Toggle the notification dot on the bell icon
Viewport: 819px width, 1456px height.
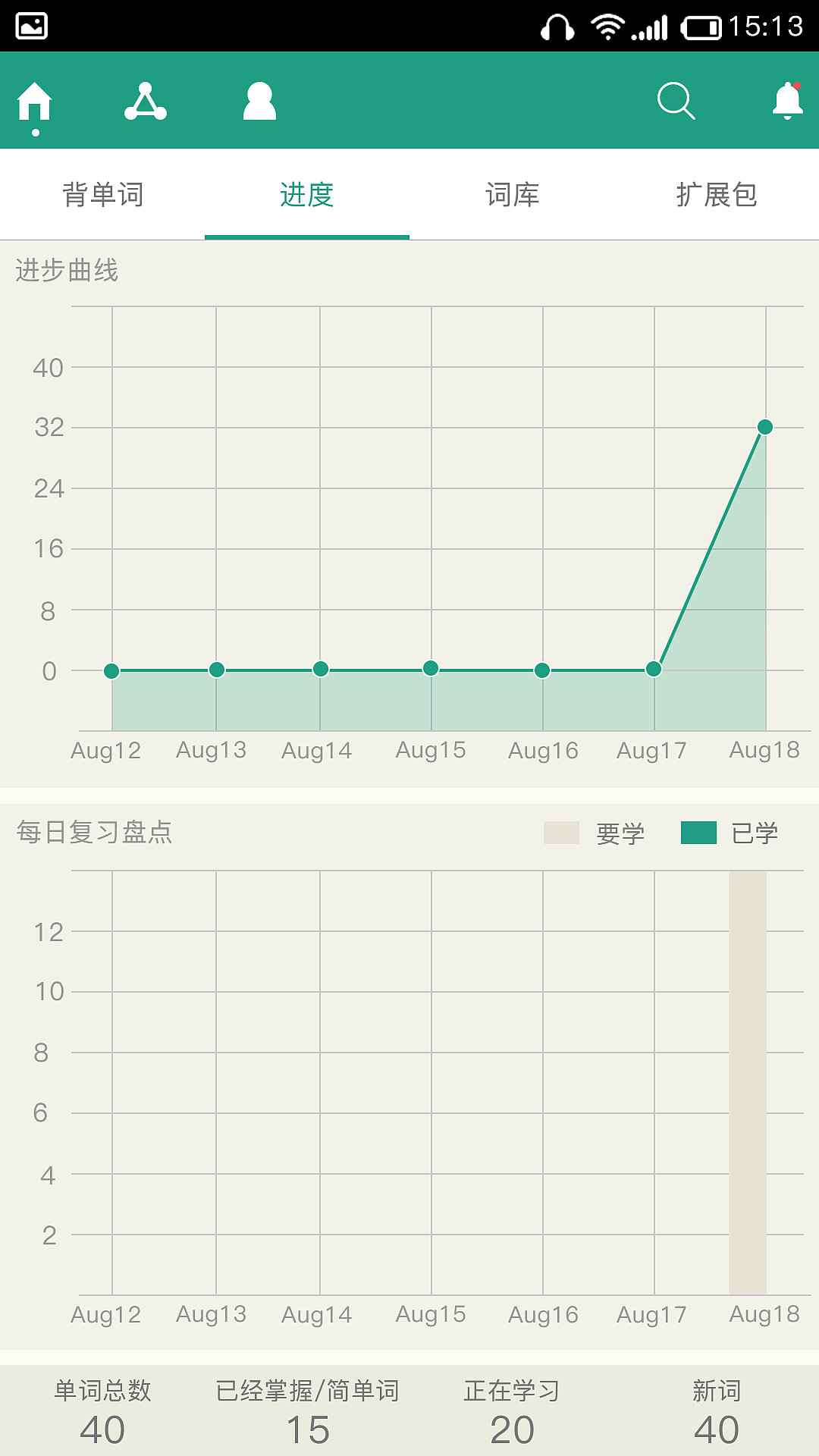tap(798, 86)
